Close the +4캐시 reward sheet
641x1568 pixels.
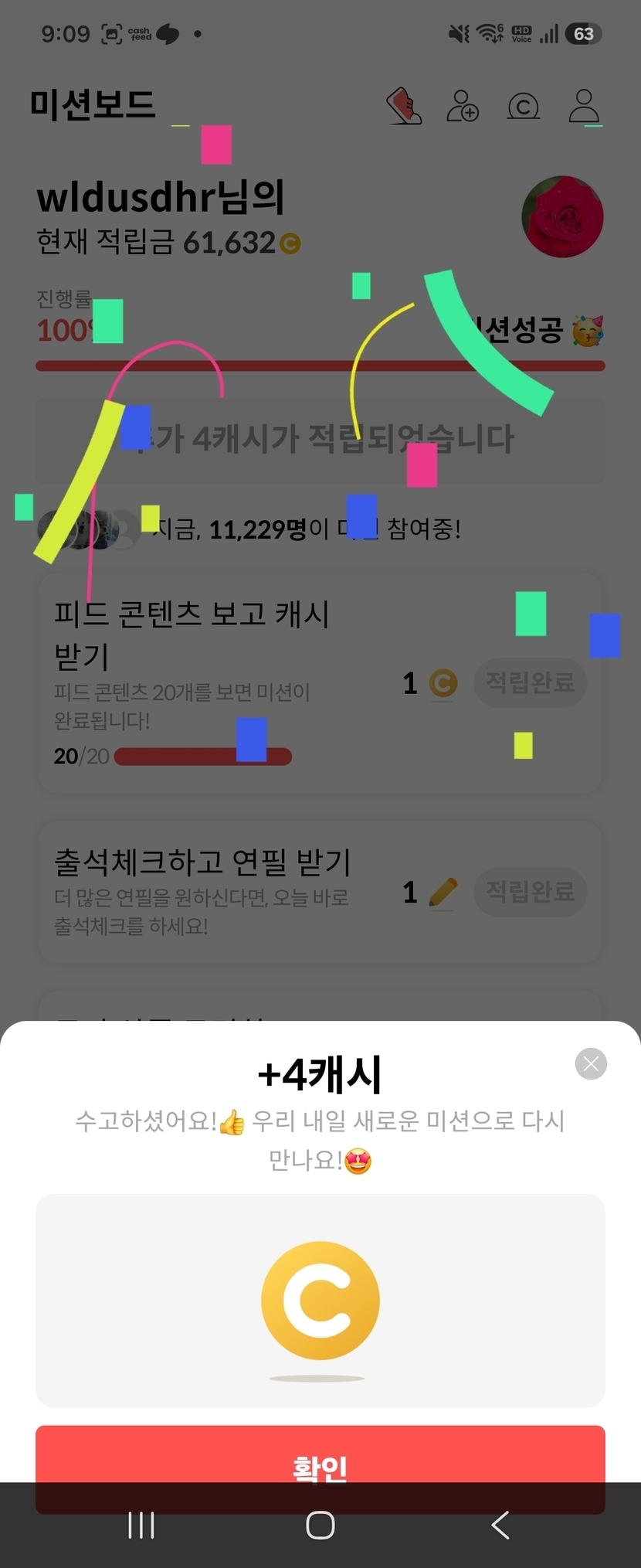click(591, 1064)
